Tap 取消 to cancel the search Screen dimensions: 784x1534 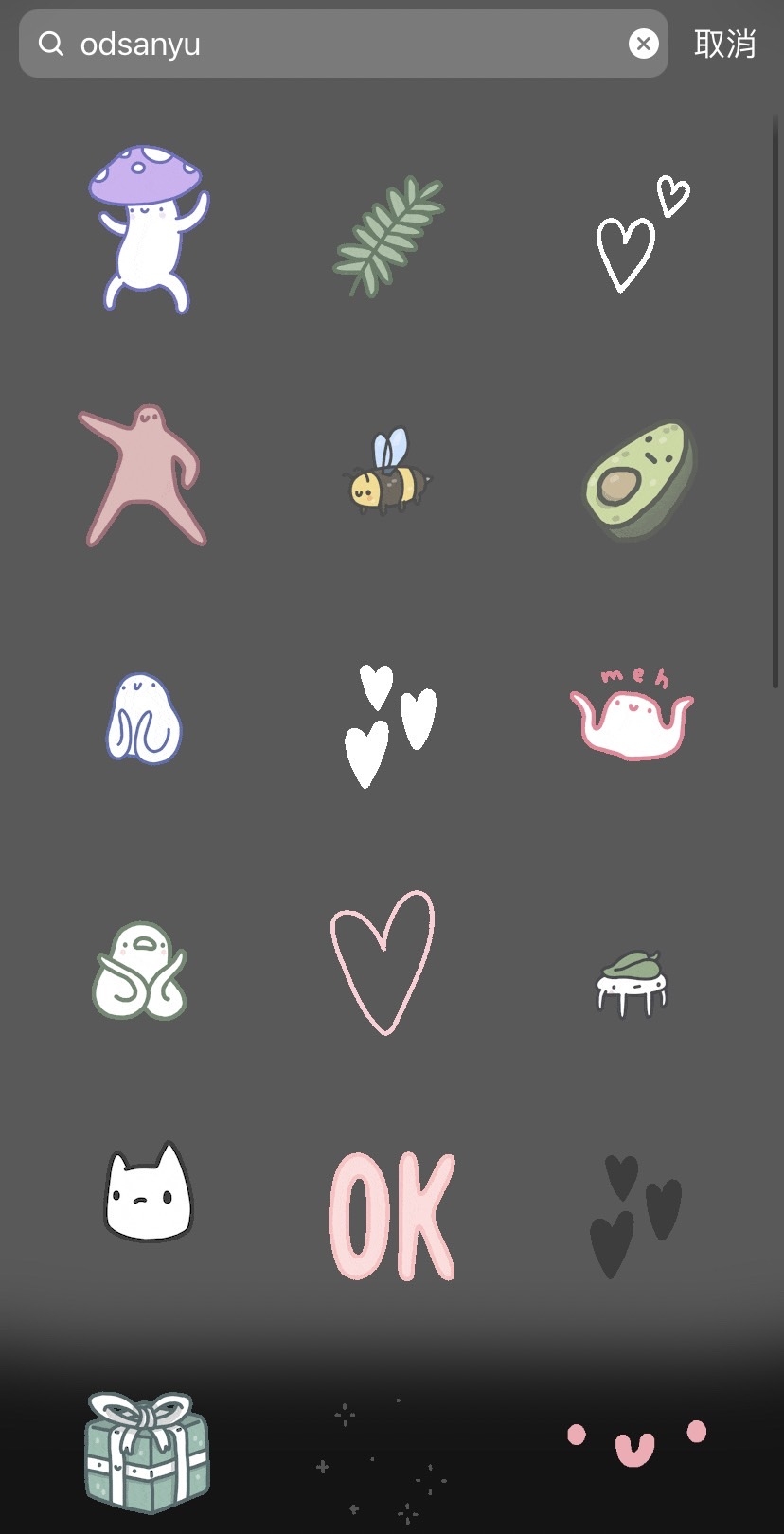coord(725,44)
